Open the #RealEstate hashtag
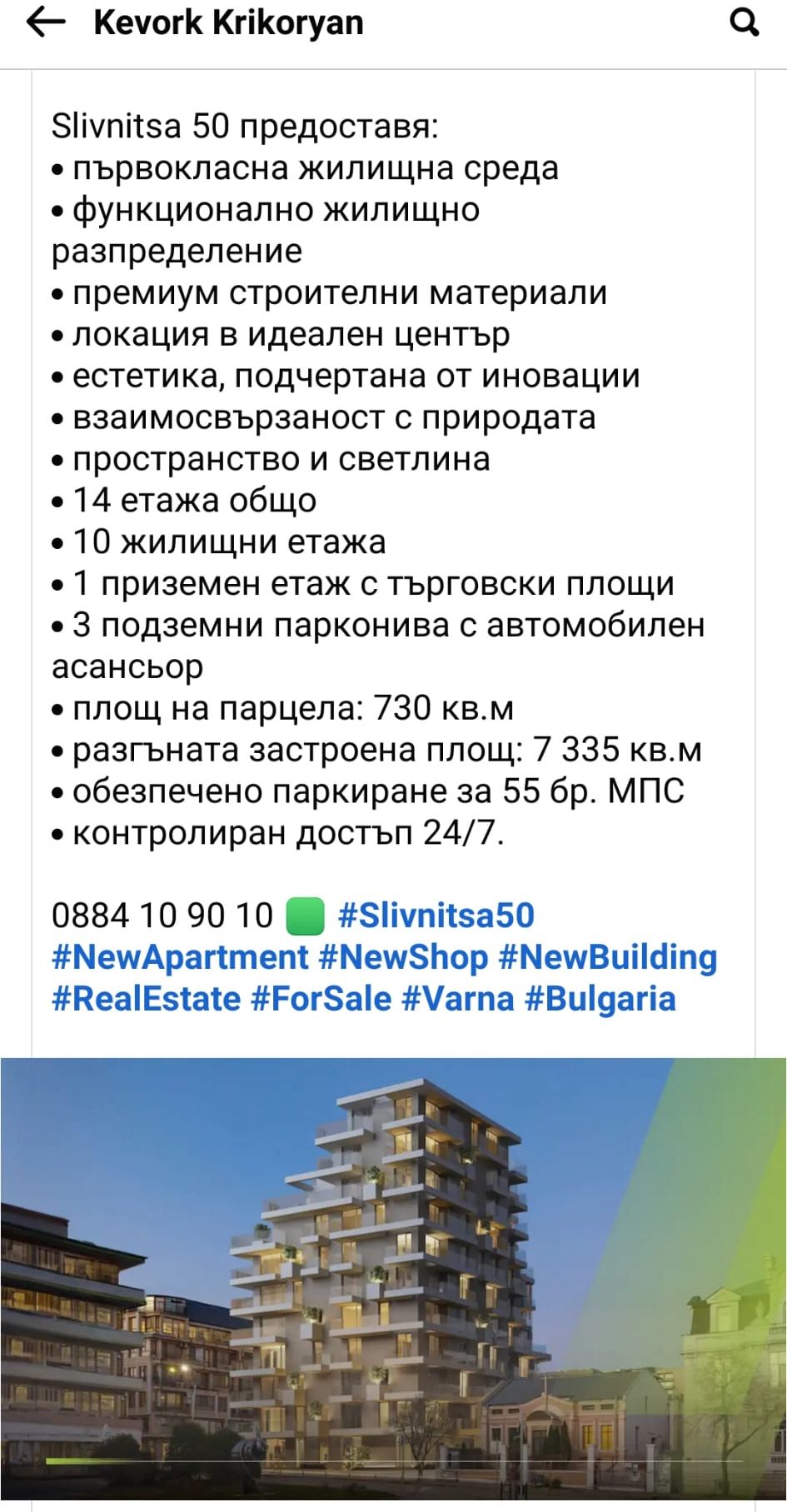Image resolution: width=787 pixels, height=1512 pixels. (146, 999)
